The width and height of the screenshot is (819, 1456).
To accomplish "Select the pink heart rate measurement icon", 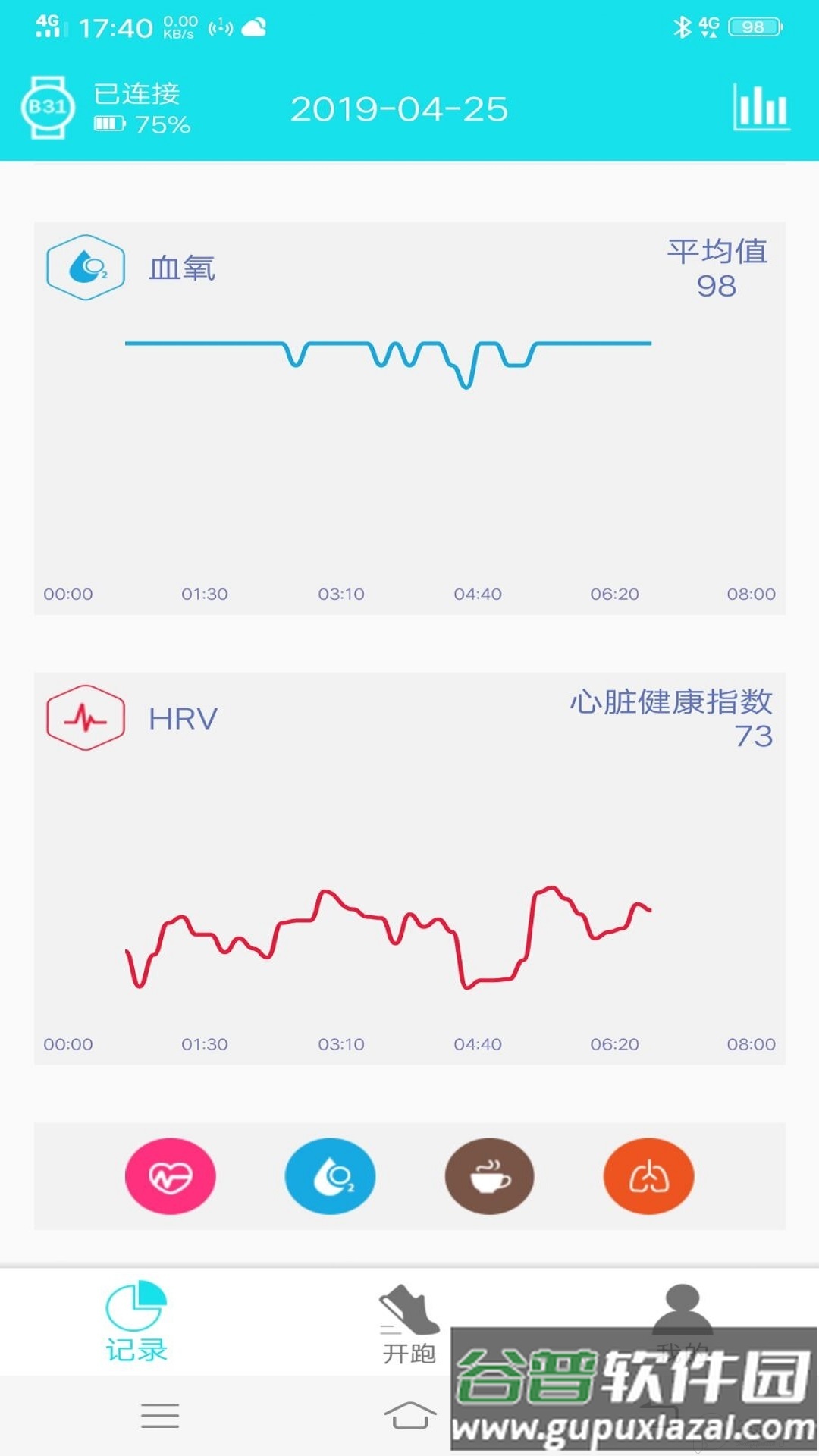I will pyautogui.click(x=171, y=1175).
